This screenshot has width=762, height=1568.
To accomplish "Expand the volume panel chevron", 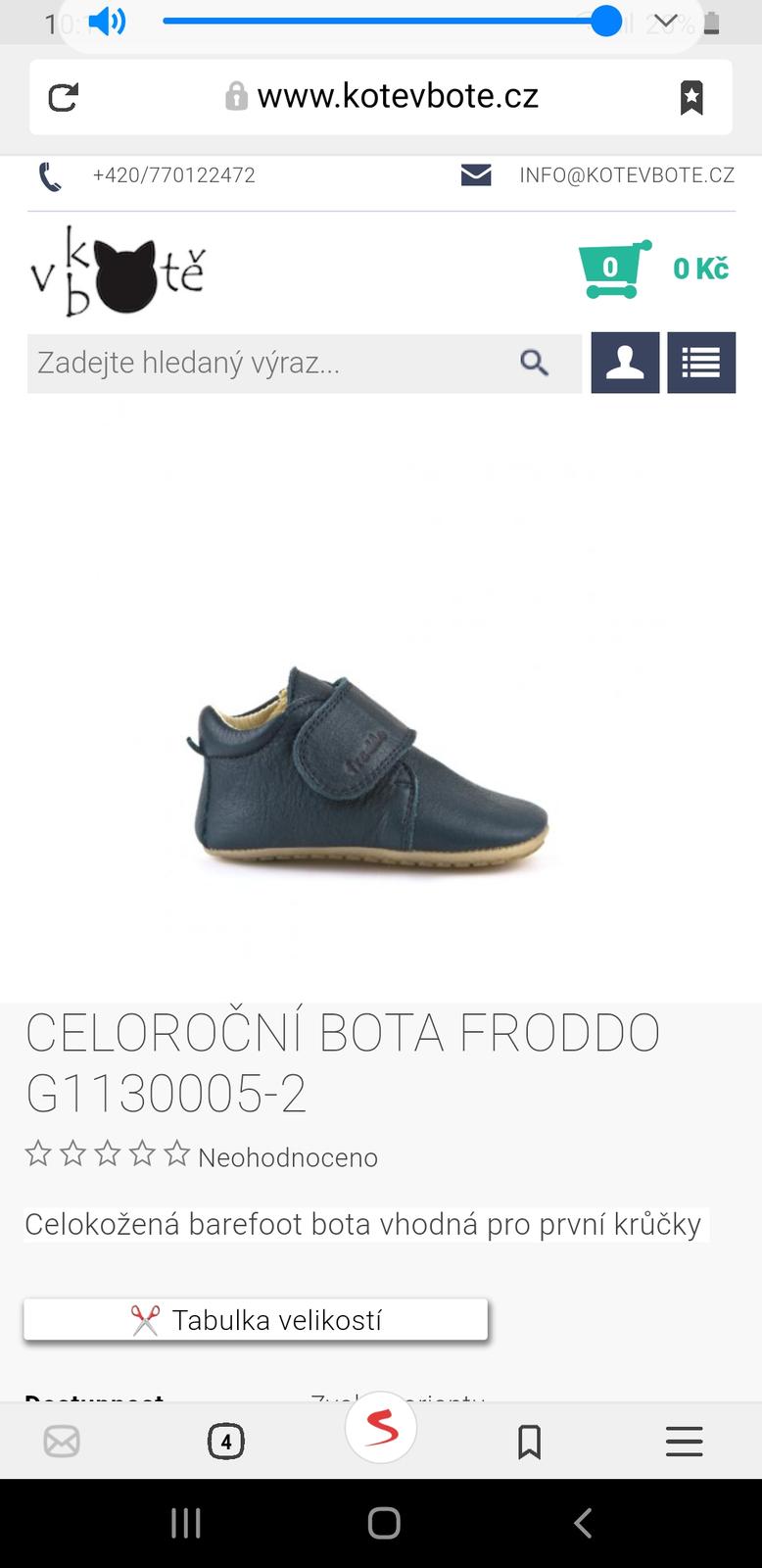I will point(666,22).
